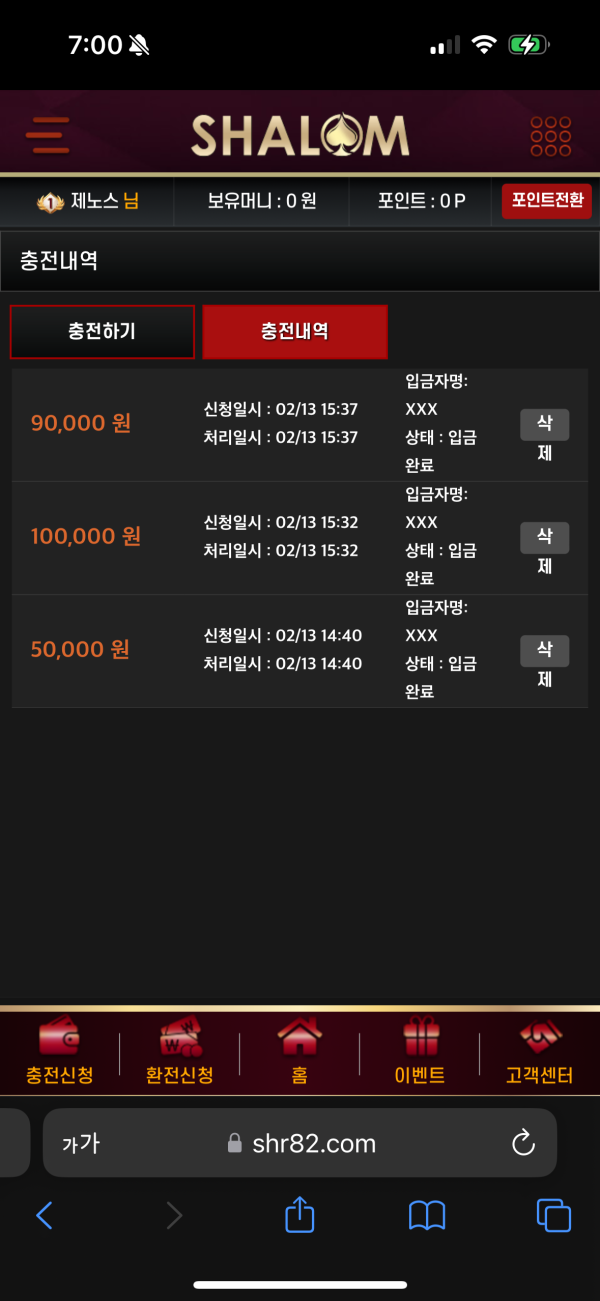Go to 충전신청 in bottom navigation
Screen dimensions: 600x1301
click(60, 1053)
